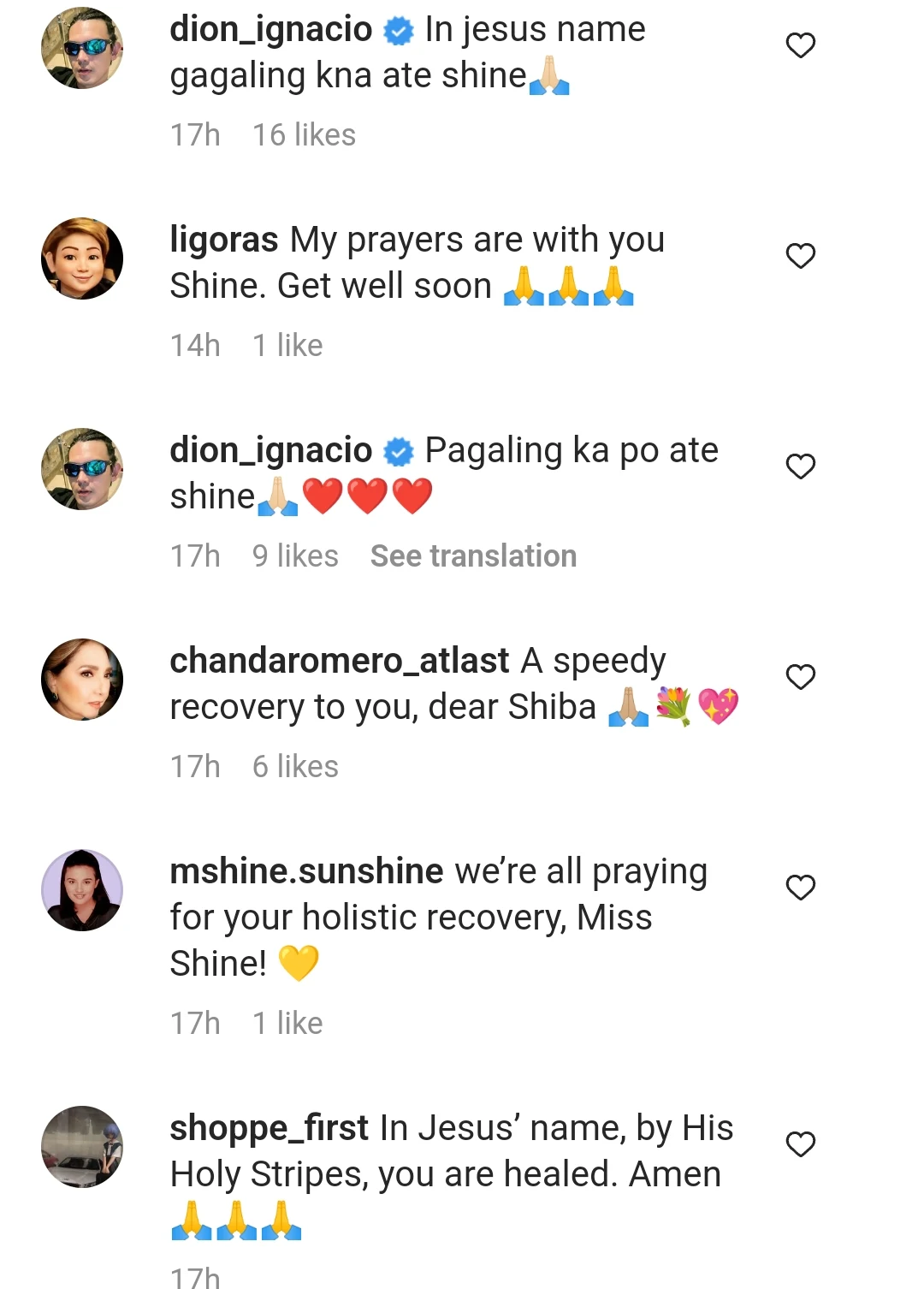Open the username ligoras
This screenshot has width=924, height=1289.
tap(224, 241)
